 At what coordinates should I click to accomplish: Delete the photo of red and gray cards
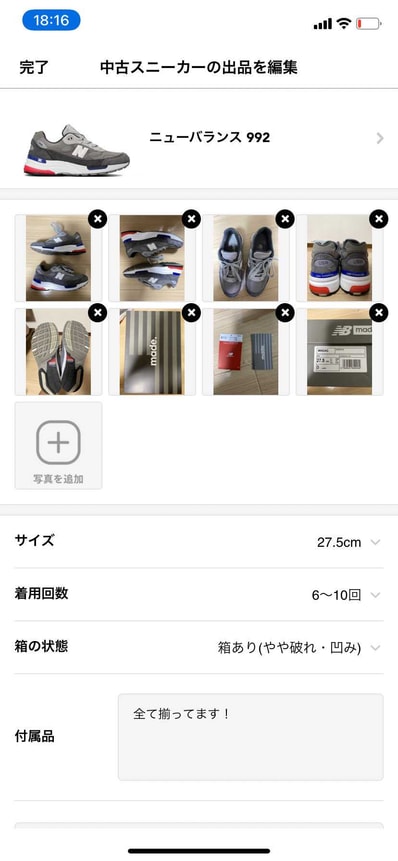tap(284, 313)
